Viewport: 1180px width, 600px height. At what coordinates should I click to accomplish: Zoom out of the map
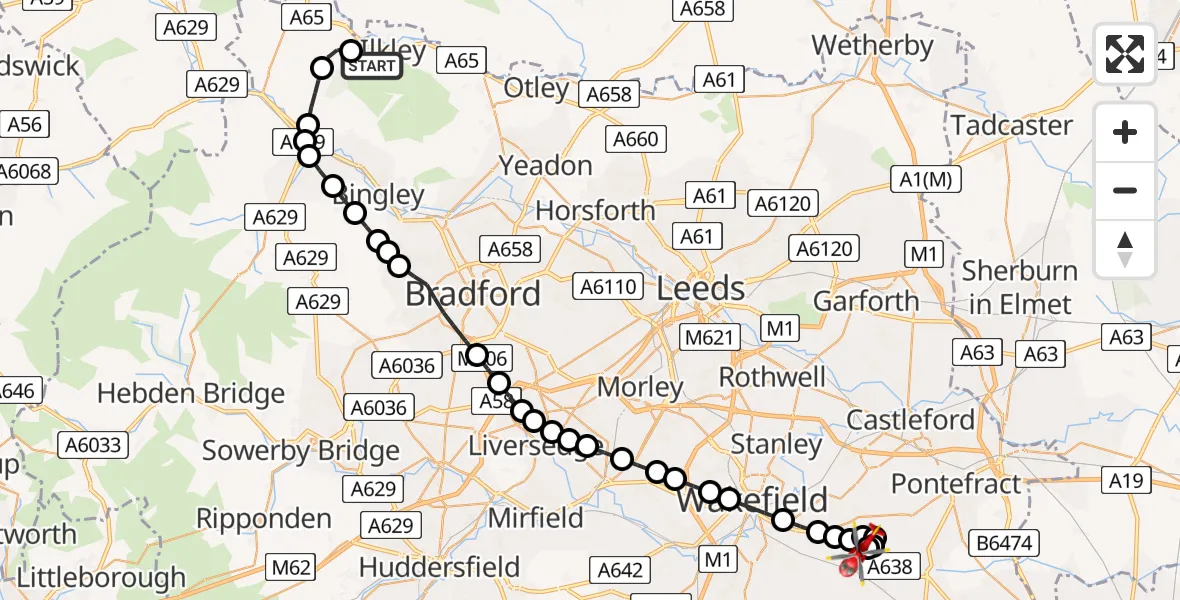click(x=1125, y=190)
